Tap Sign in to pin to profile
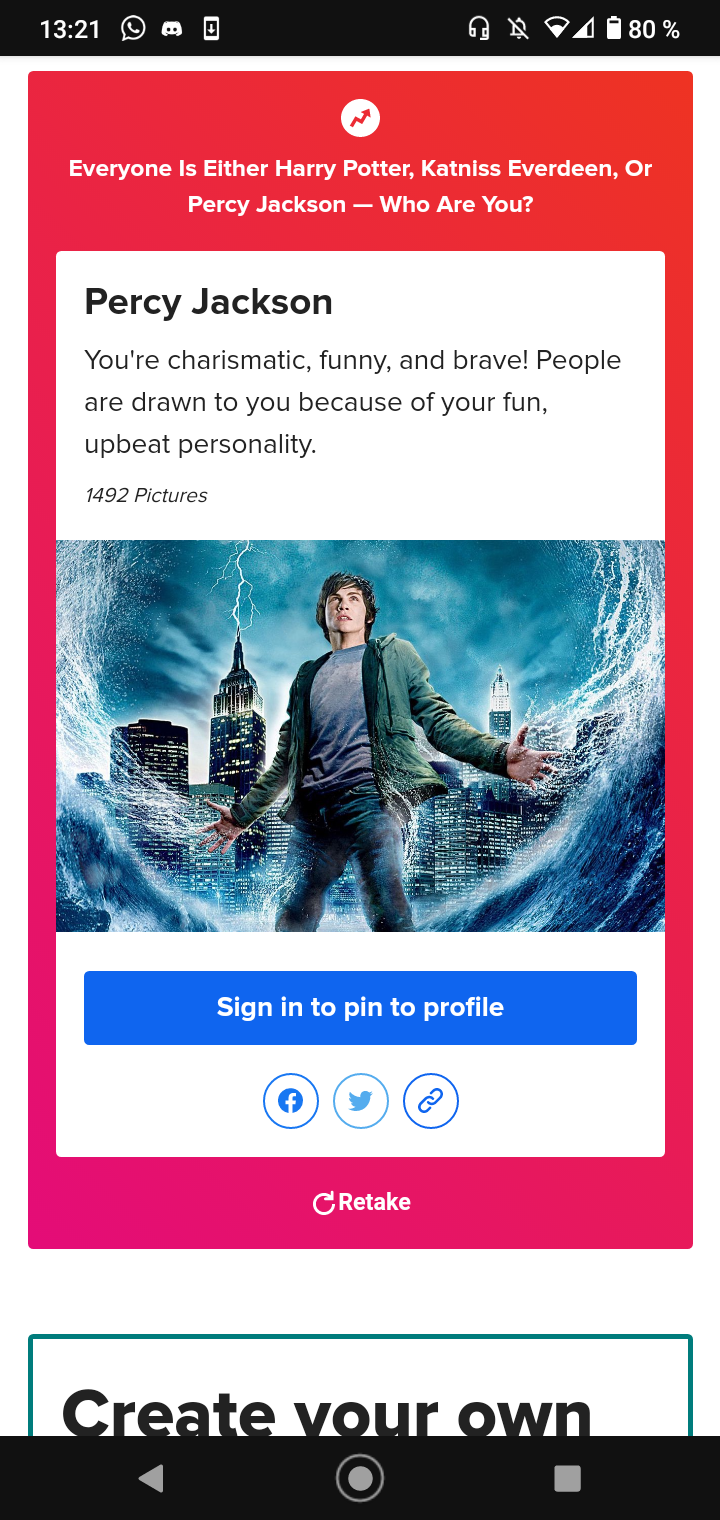 click(360, 1008)
